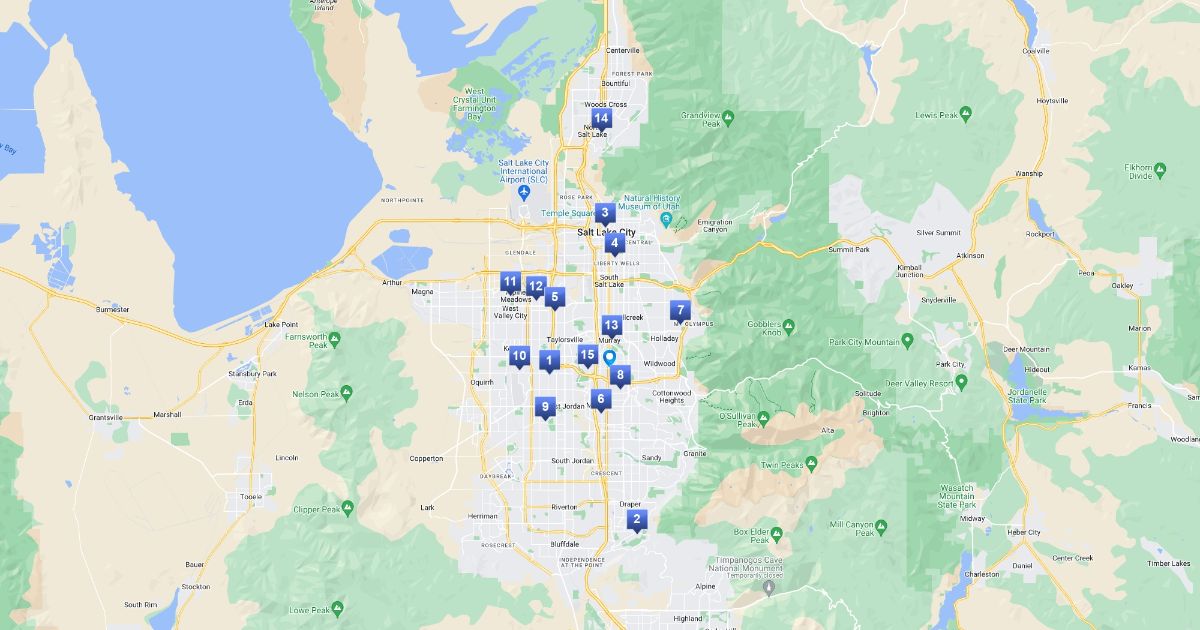This screenshot has width=1200, height=630.
Task: Tap the blue outlined location pin
Action: coord(608,358)
